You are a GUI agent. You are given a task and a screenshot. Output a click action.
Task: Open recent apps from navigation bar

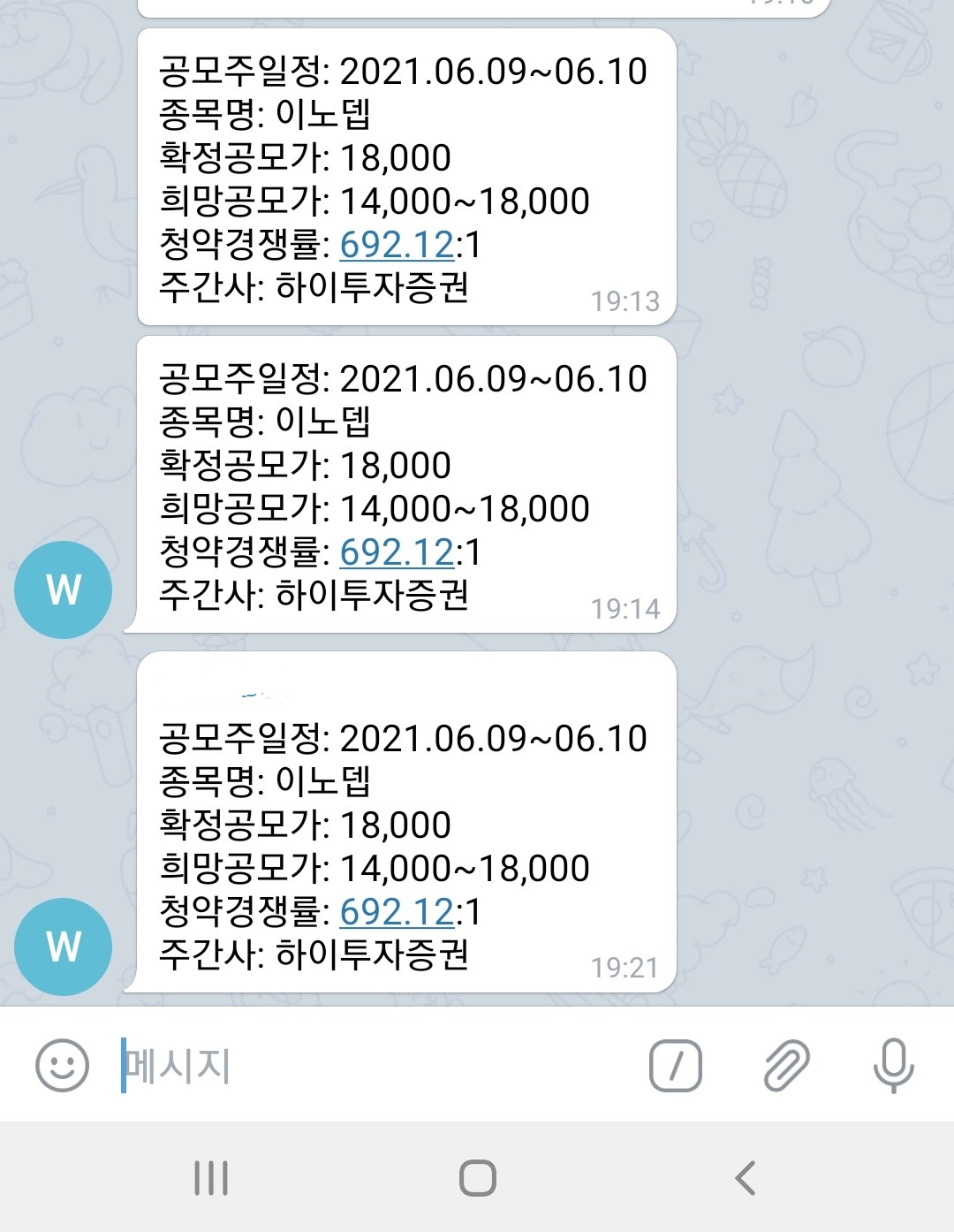[x=211, y=1178]
